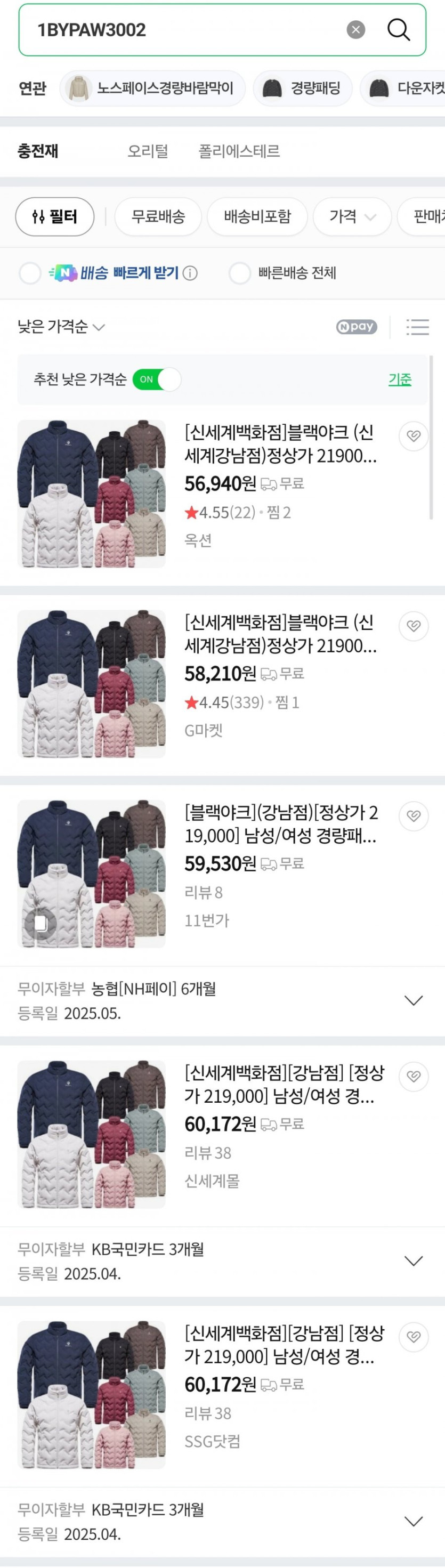Turn off the 추천 낮은 가격순 switch
This screenshot has width=445, height=1568.
(x=157, y=380)
